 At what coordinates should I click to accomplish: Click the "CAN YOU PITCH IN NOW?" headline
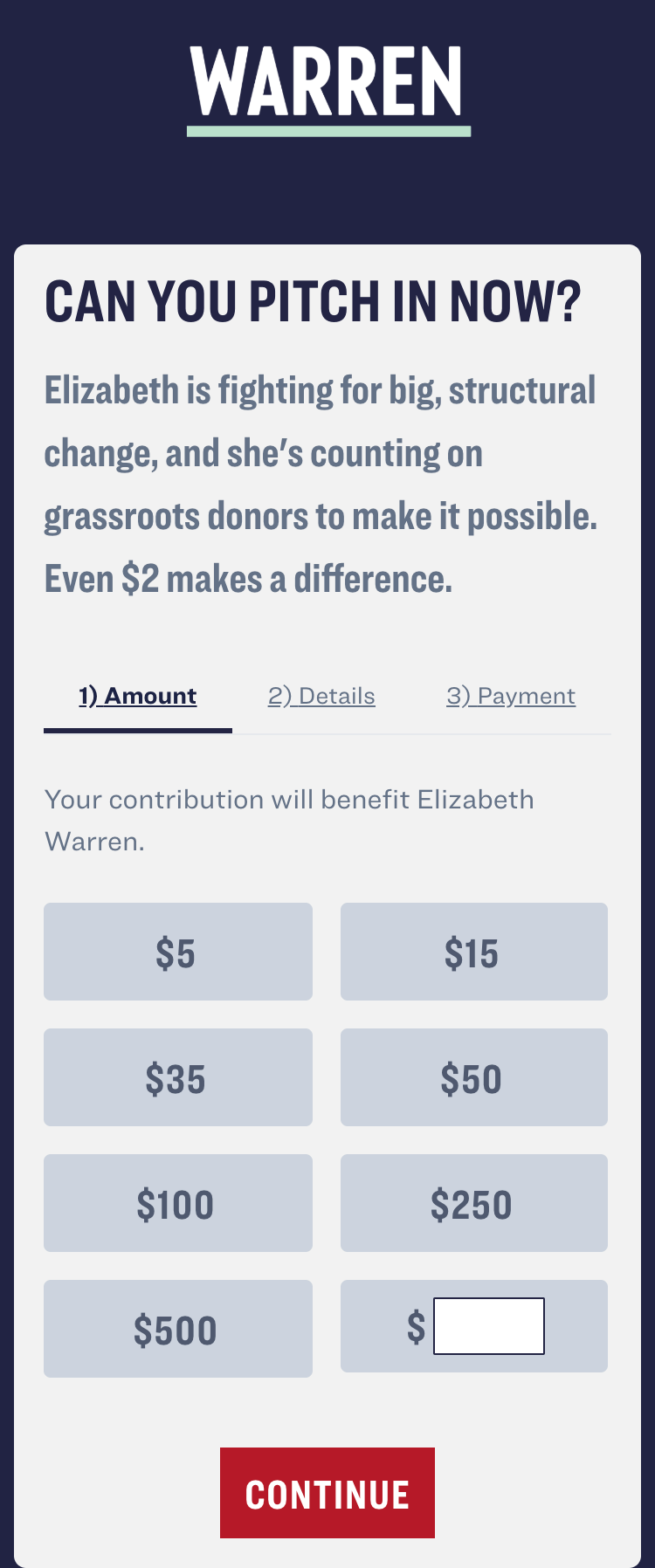tap(317, 301)
